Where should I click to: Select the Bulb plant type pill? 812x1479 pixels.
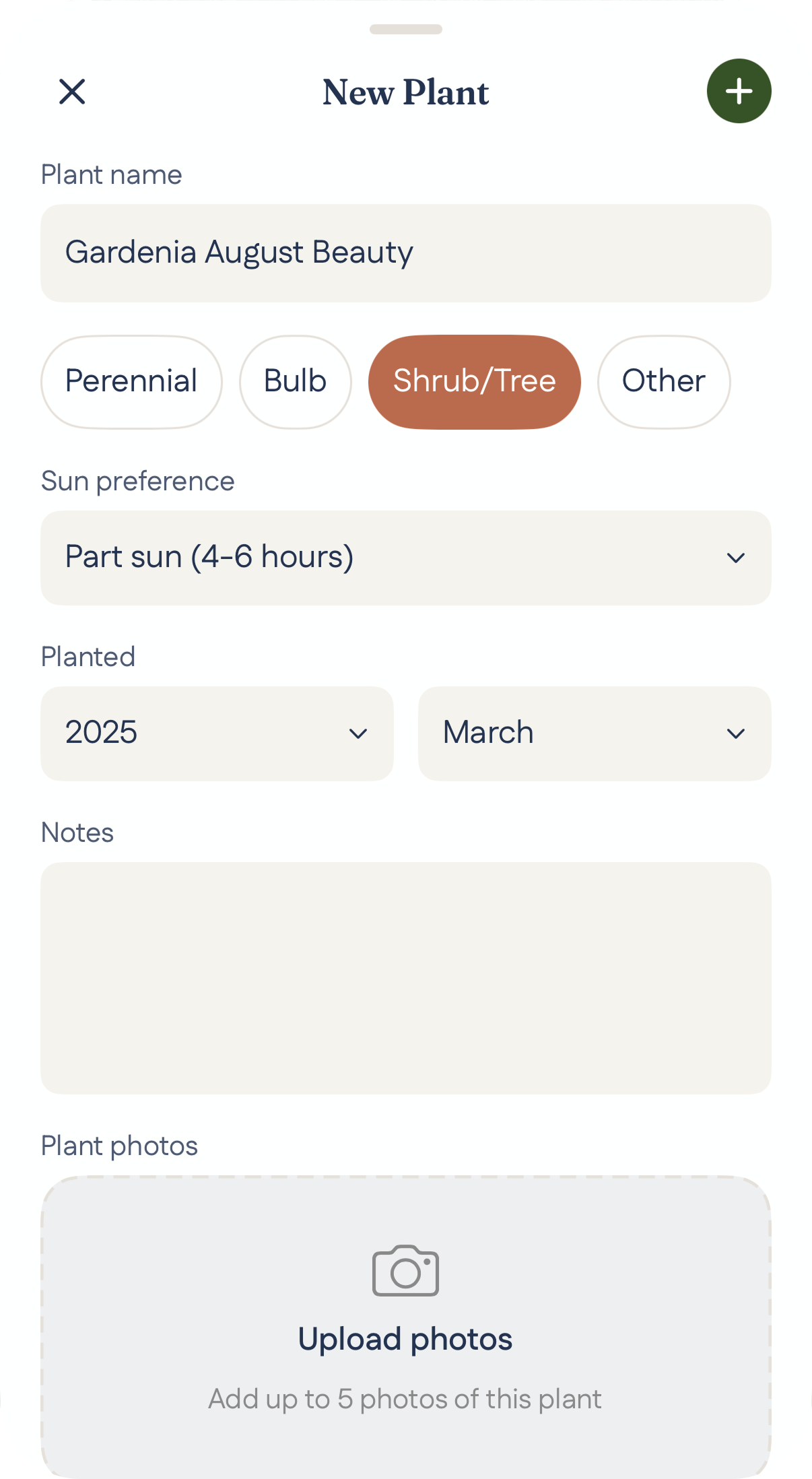(295, 381)
